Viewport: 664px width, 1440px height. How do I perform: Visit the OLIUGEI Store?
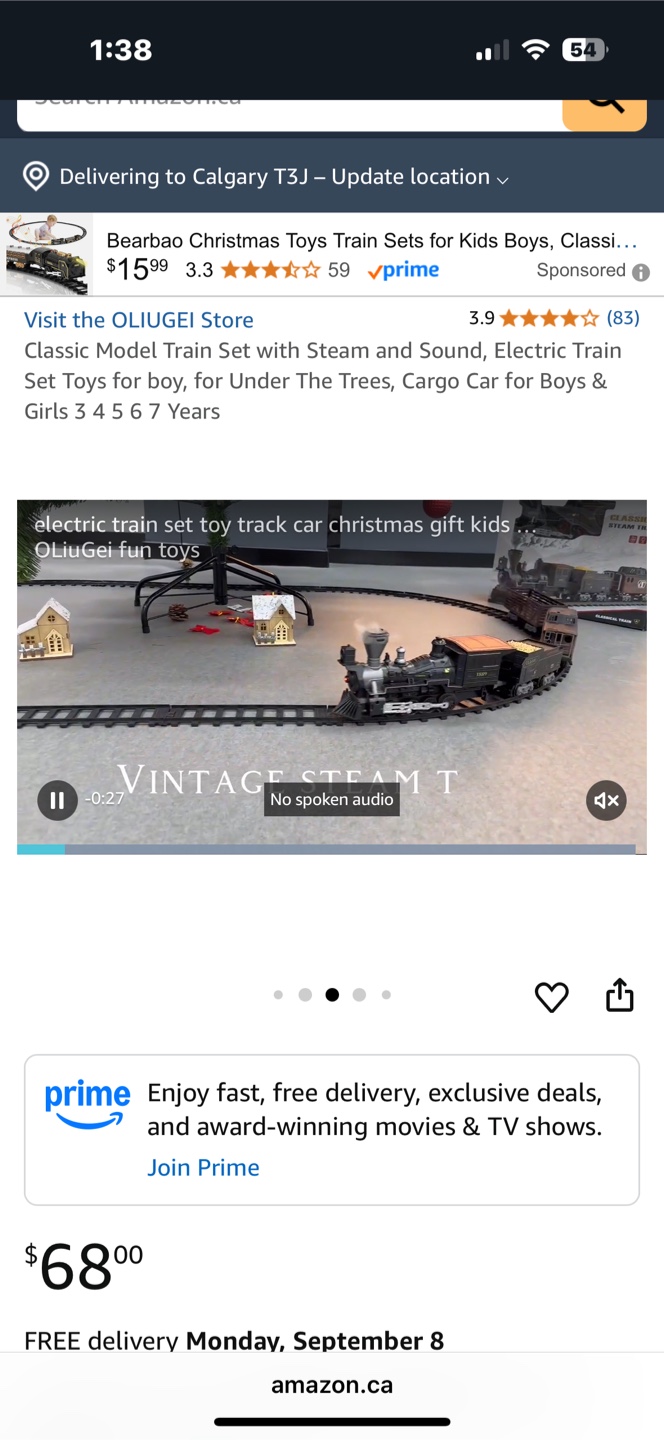[x=139, y=320]
